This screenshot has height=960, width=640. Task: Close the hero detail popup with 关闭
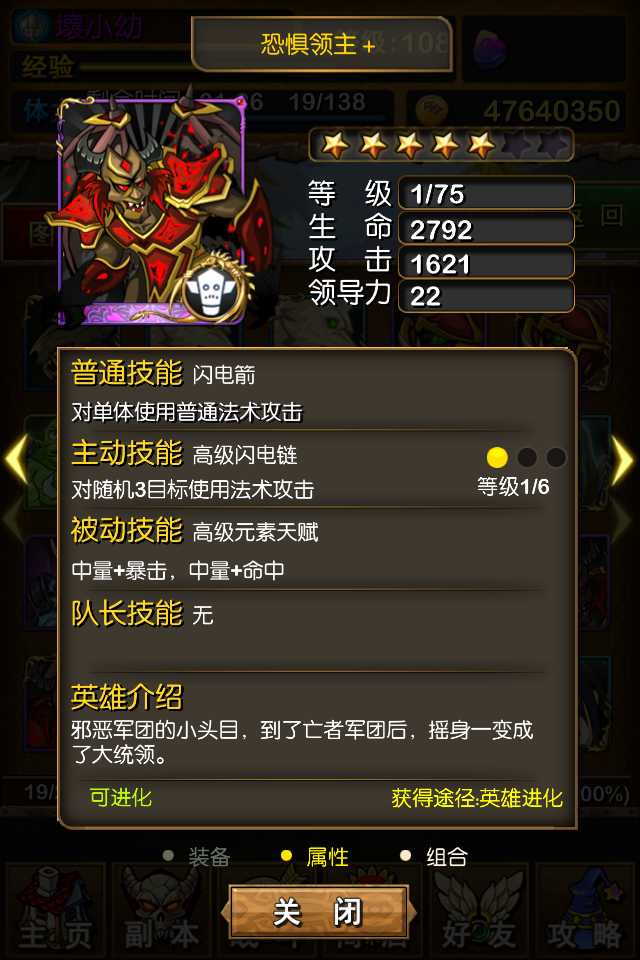pos(318,911)
